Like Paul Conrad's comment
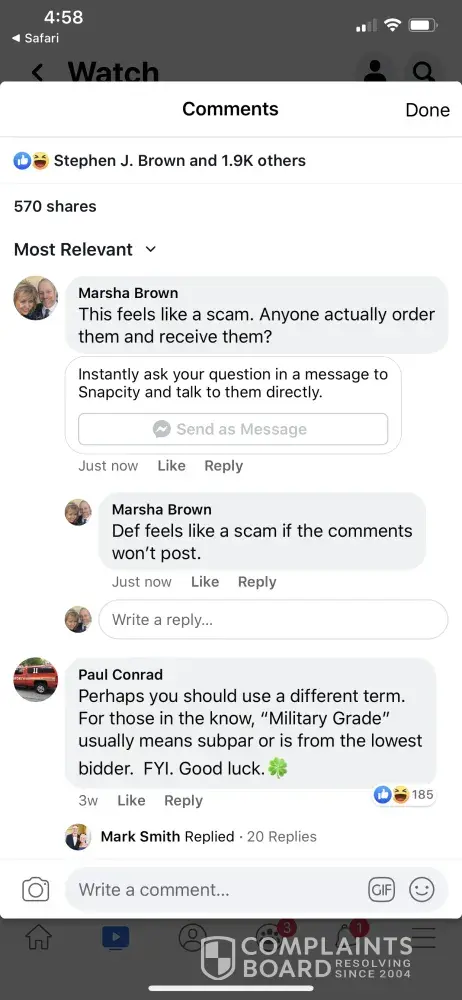462x1000 pixels. point(131,800)
